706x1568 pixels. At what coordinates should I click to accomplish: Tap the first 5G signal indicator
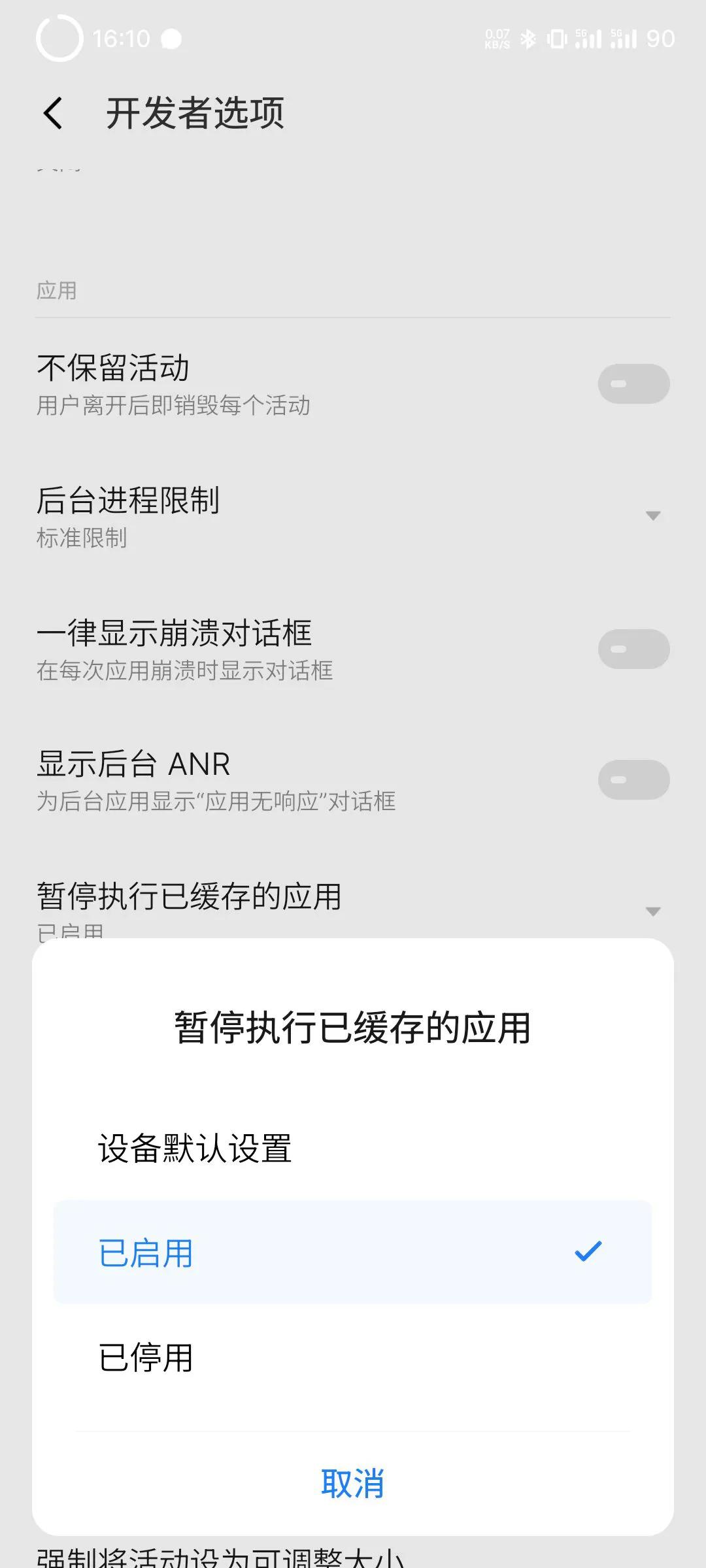click(588, 39)
